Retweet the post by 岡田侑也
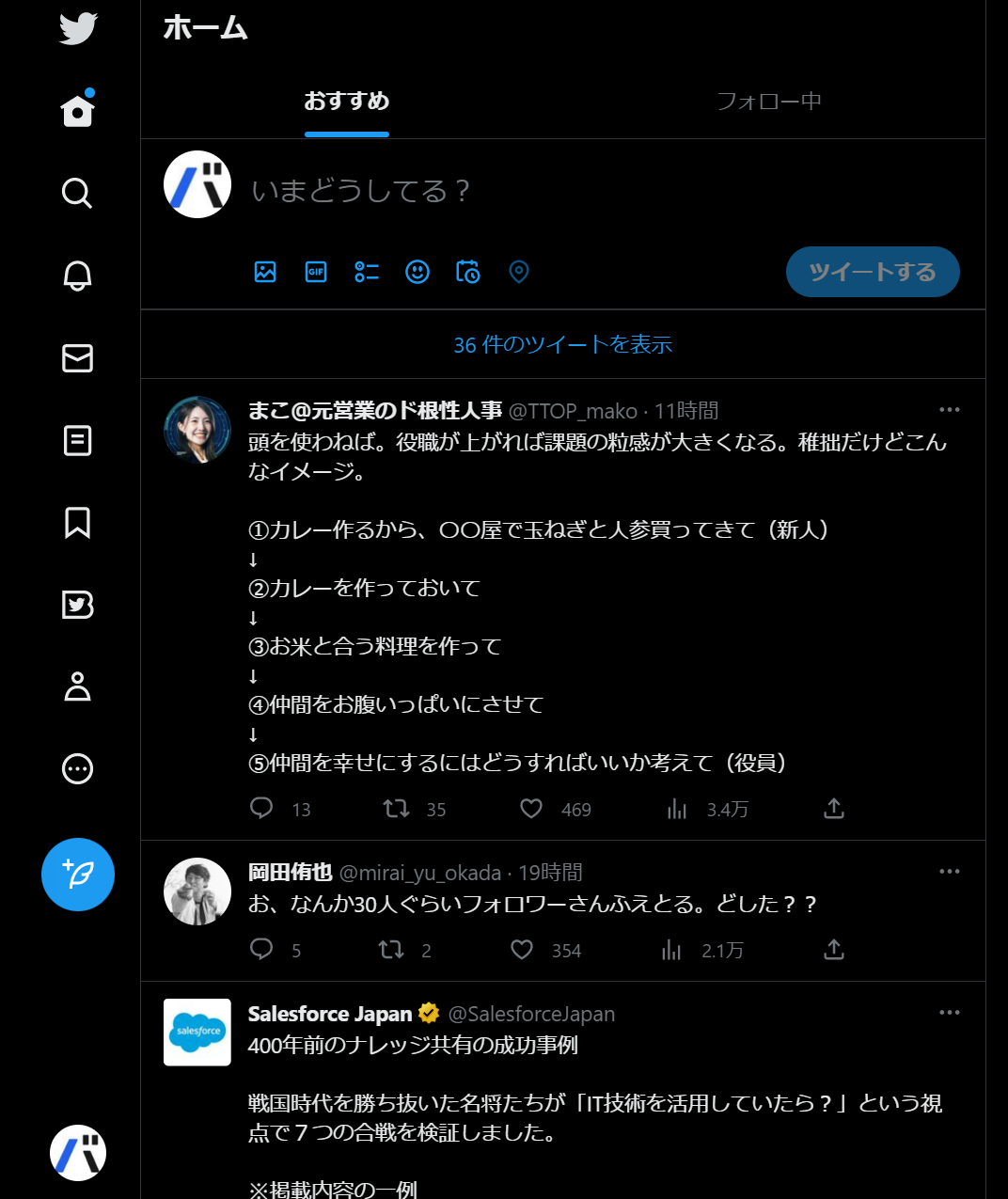1008x1199 pixels. (x=391, y=950)
